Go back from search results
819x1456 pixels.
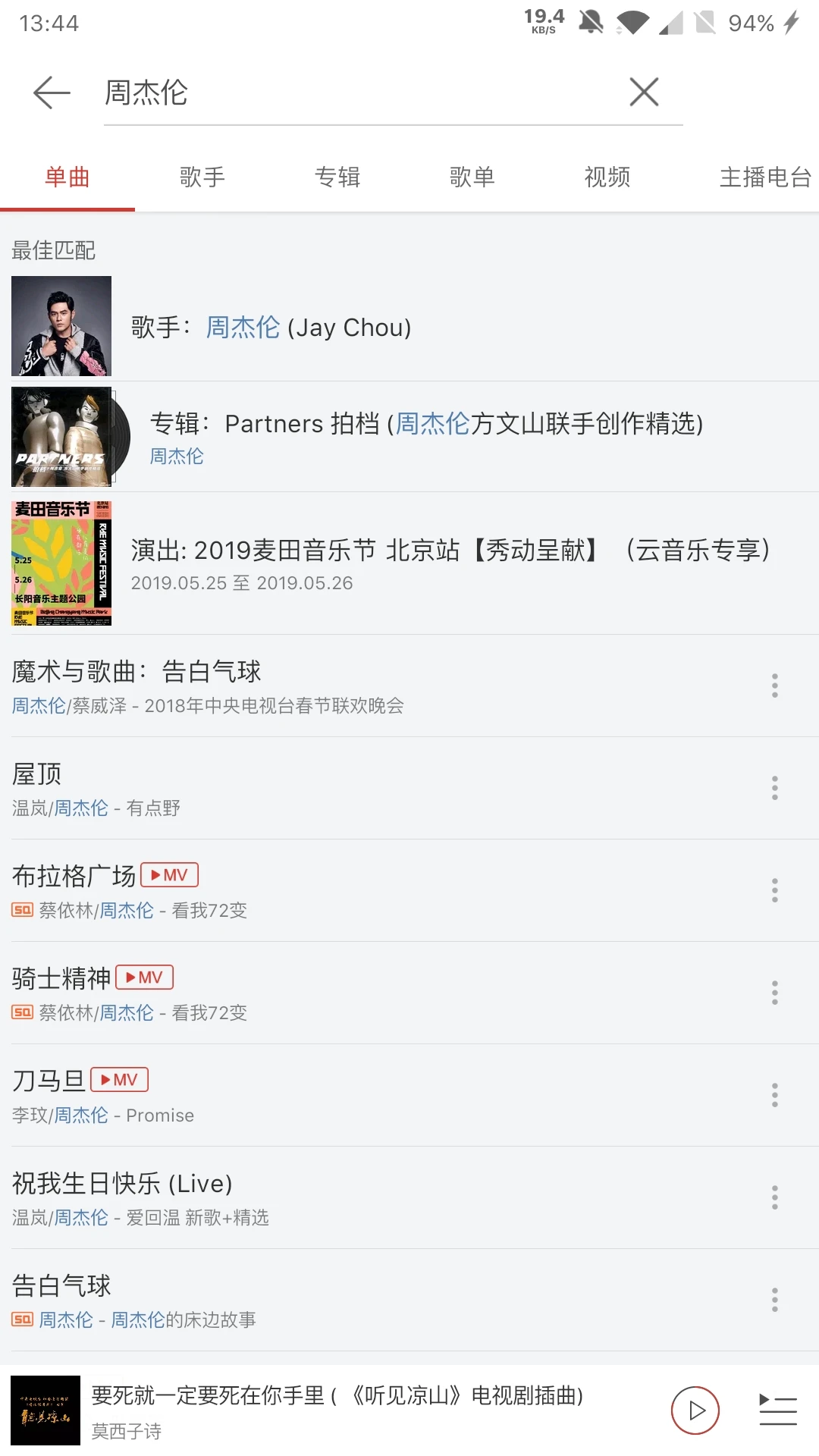(x=52, y=93)
